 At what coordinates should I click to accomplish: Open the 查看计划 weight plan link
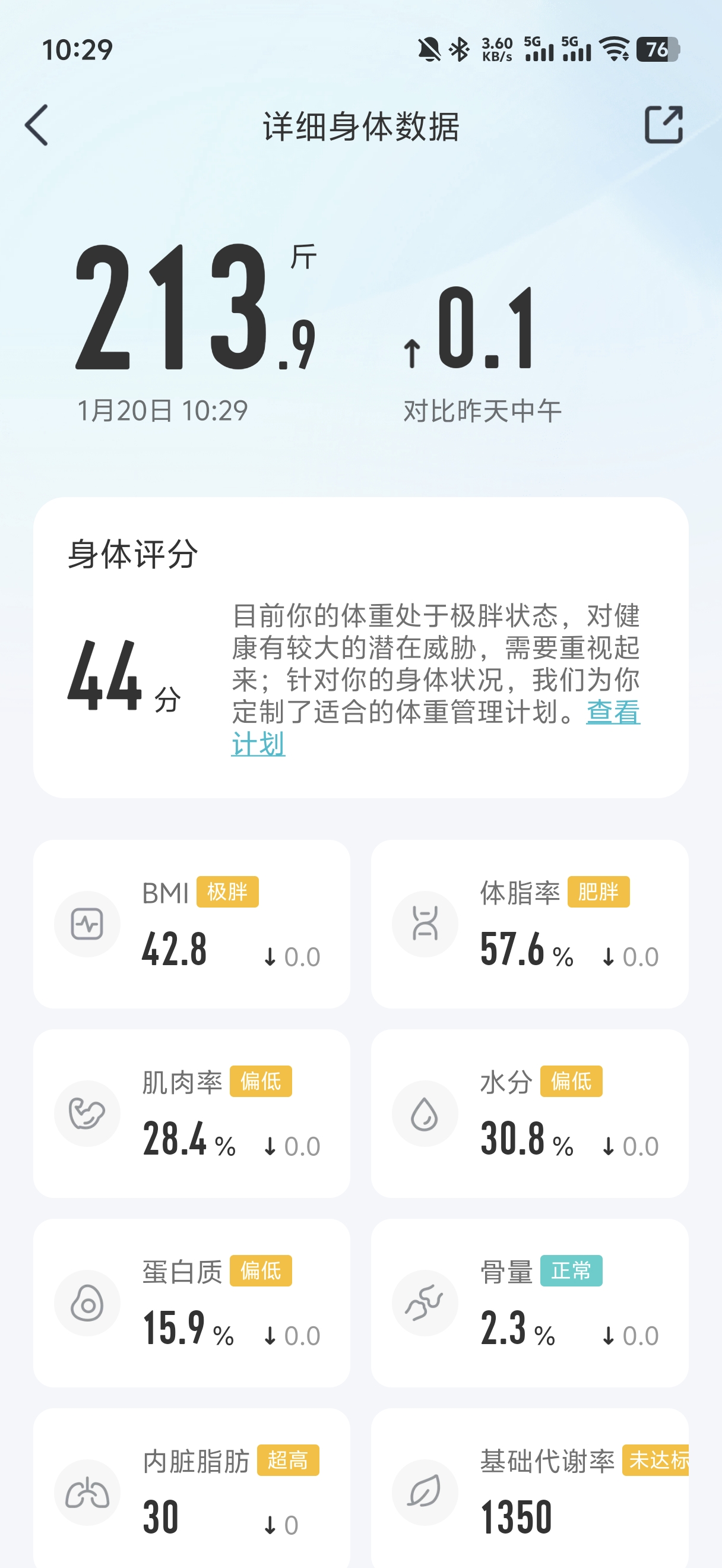click(613, 713)
